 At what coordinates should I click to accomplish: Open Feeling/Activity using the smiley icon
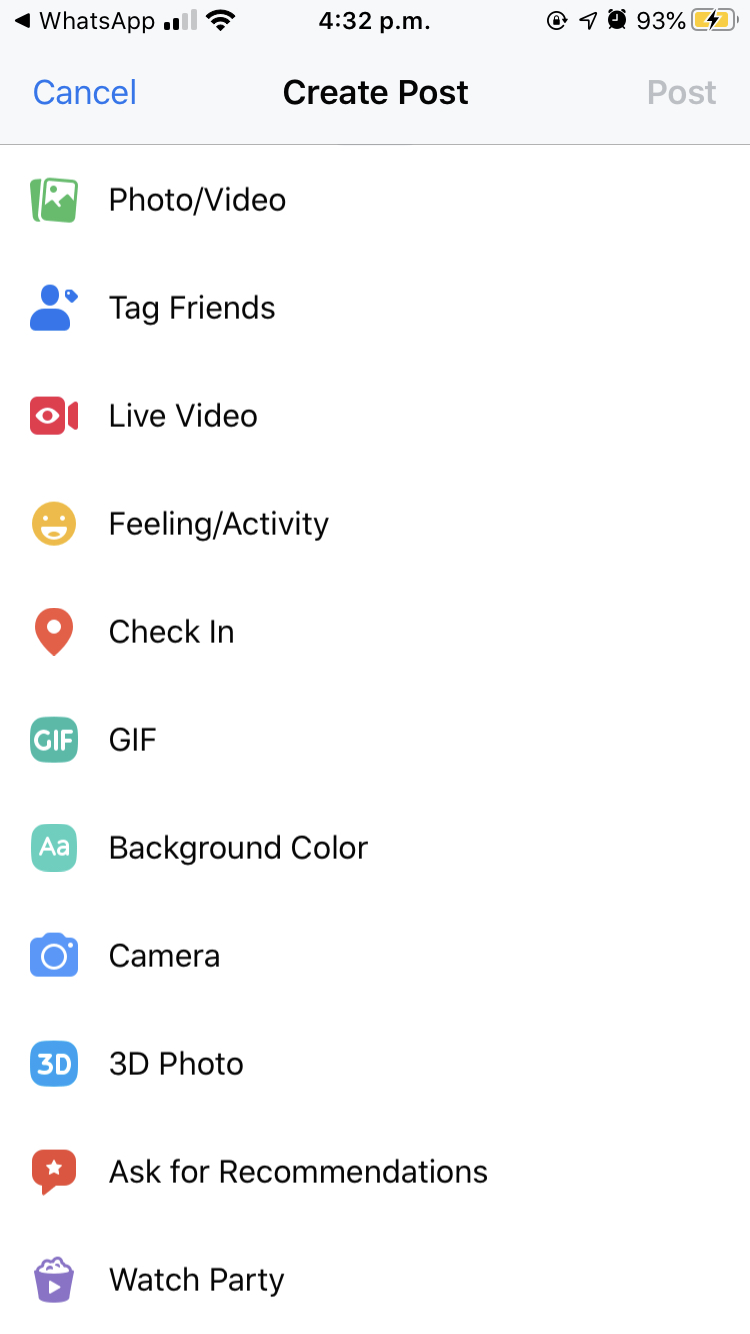click(x=53, y=523)
